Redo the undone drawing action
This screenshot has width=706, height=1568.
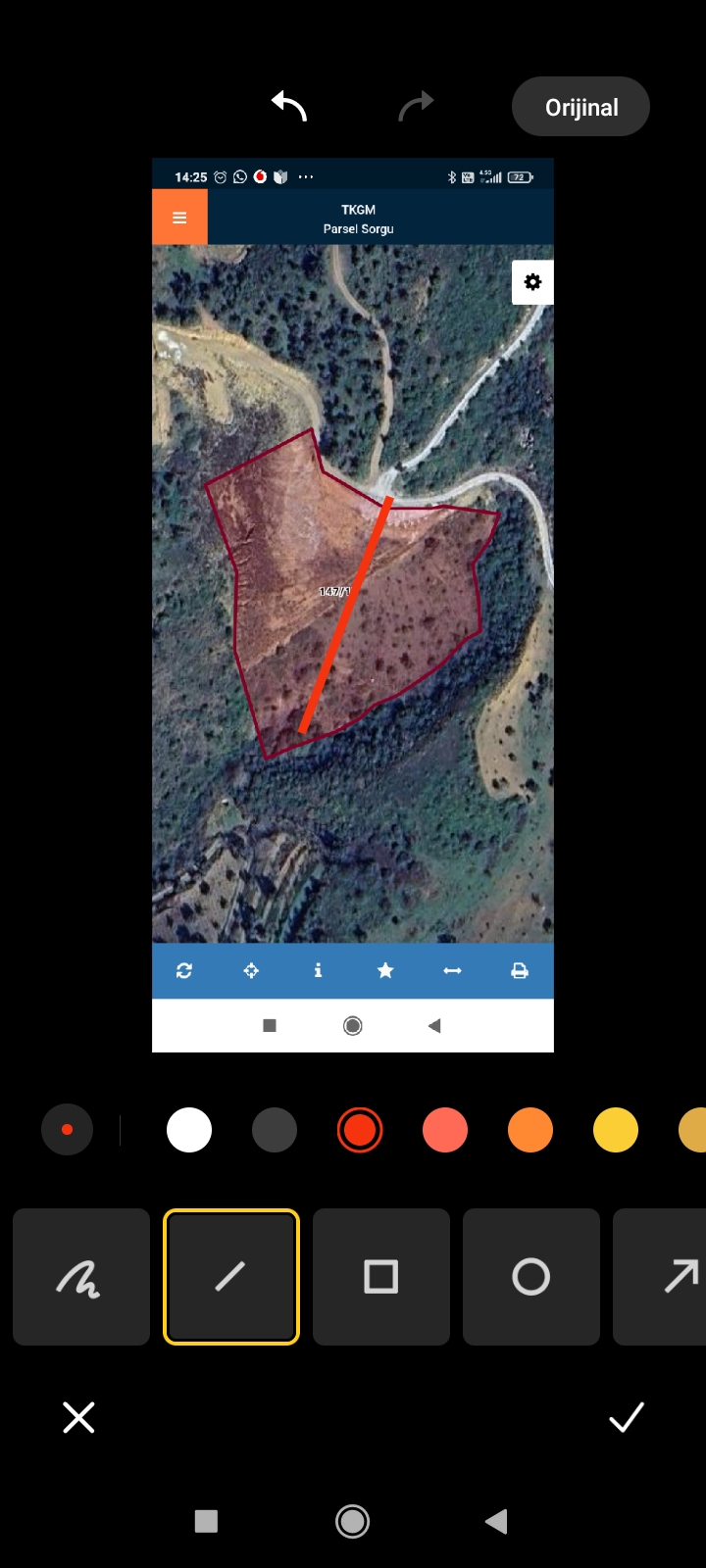(416, 106)
